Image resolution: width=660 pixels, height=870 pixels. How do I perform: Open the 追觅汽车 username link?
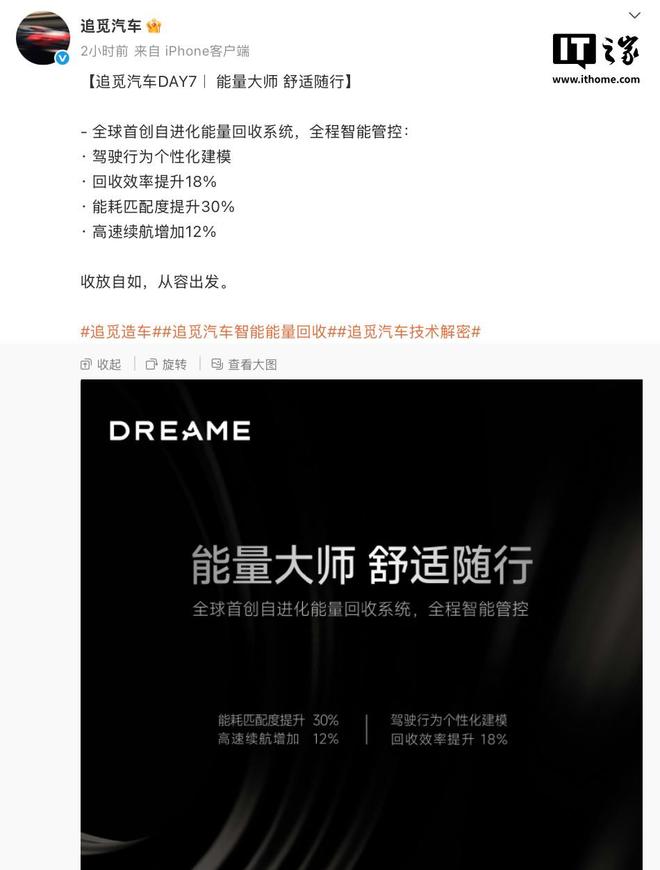(x=110, y=26)
